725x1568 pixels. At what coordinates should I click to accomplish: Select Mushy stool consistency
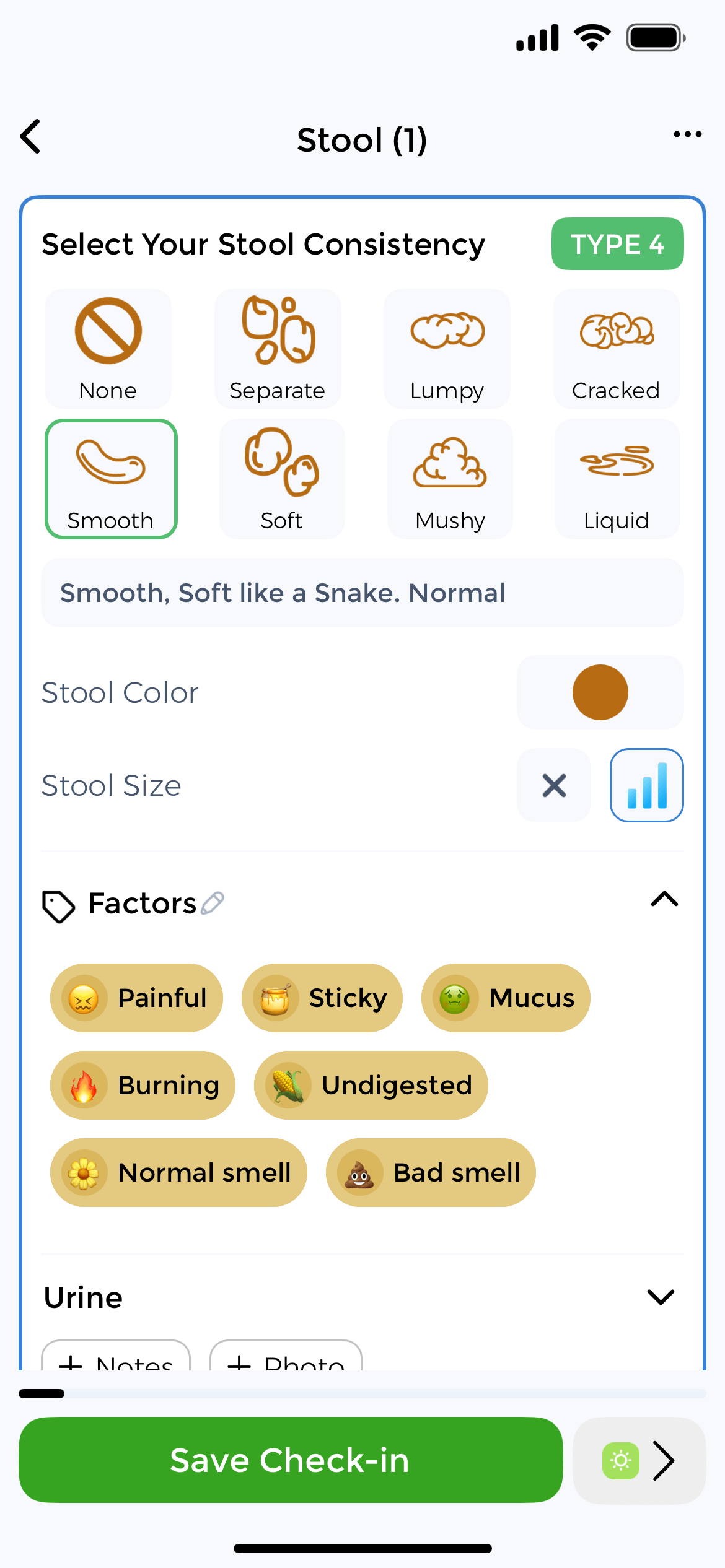click(x=450, y=479)
